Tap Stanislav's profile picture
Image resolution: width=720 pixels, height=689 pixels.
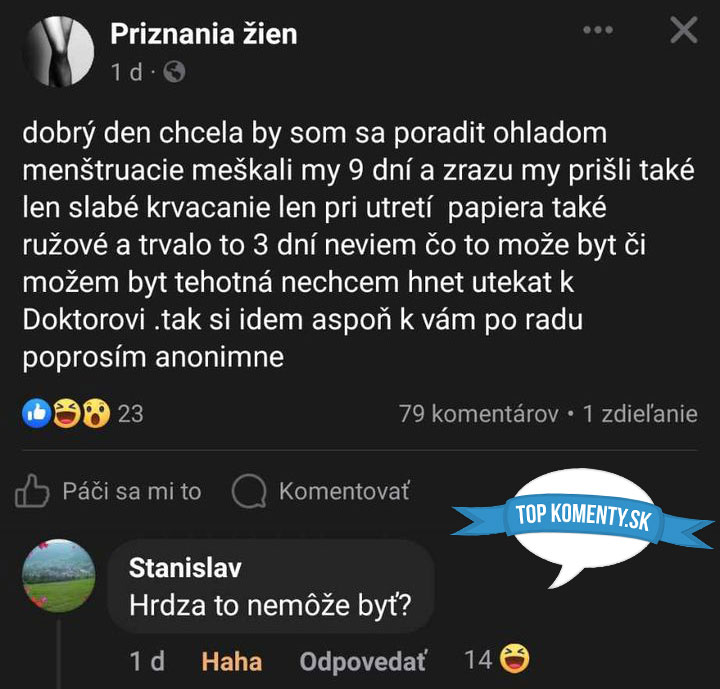58,576
